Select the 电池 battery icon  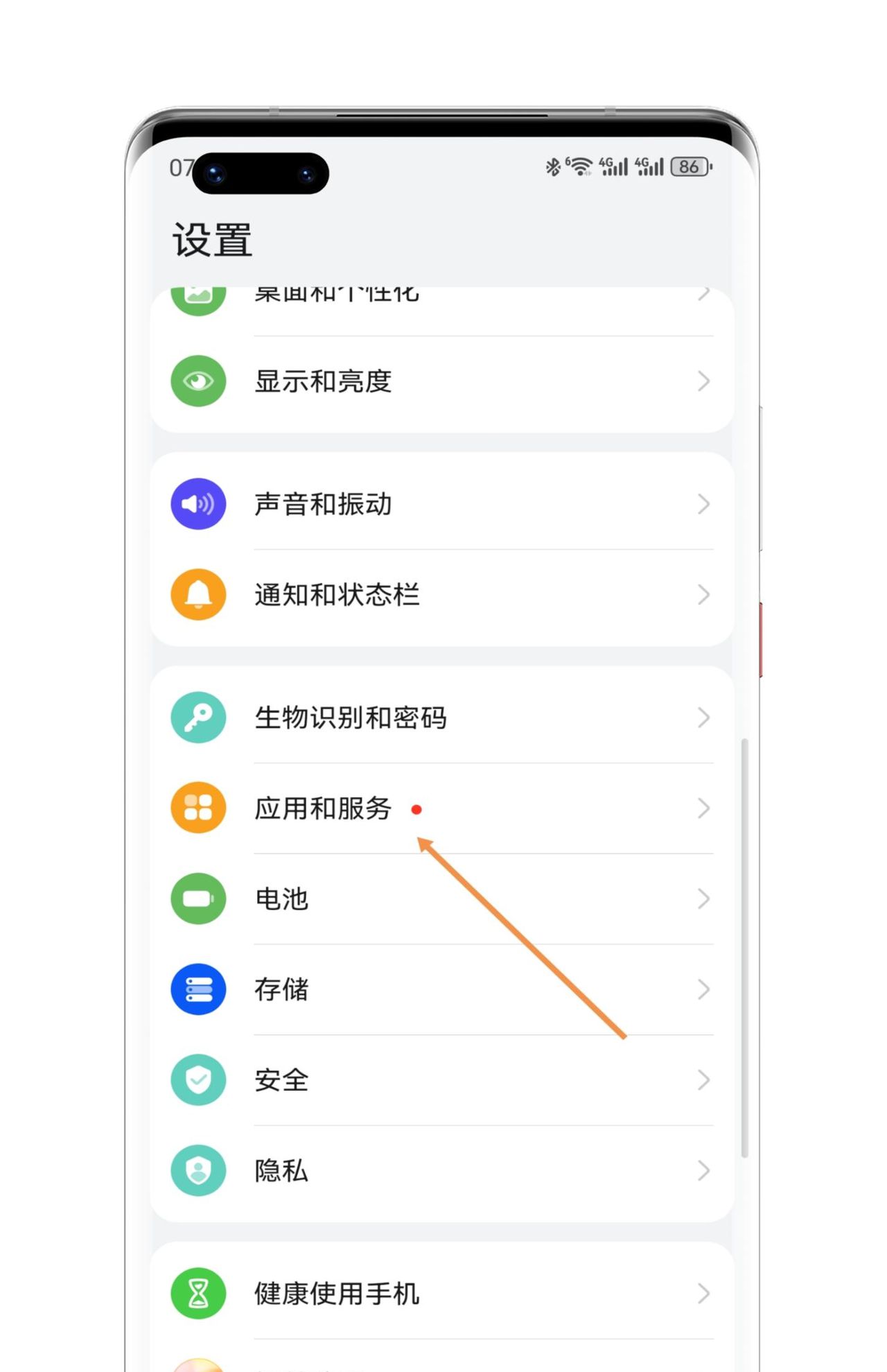(x=198, y=899)
